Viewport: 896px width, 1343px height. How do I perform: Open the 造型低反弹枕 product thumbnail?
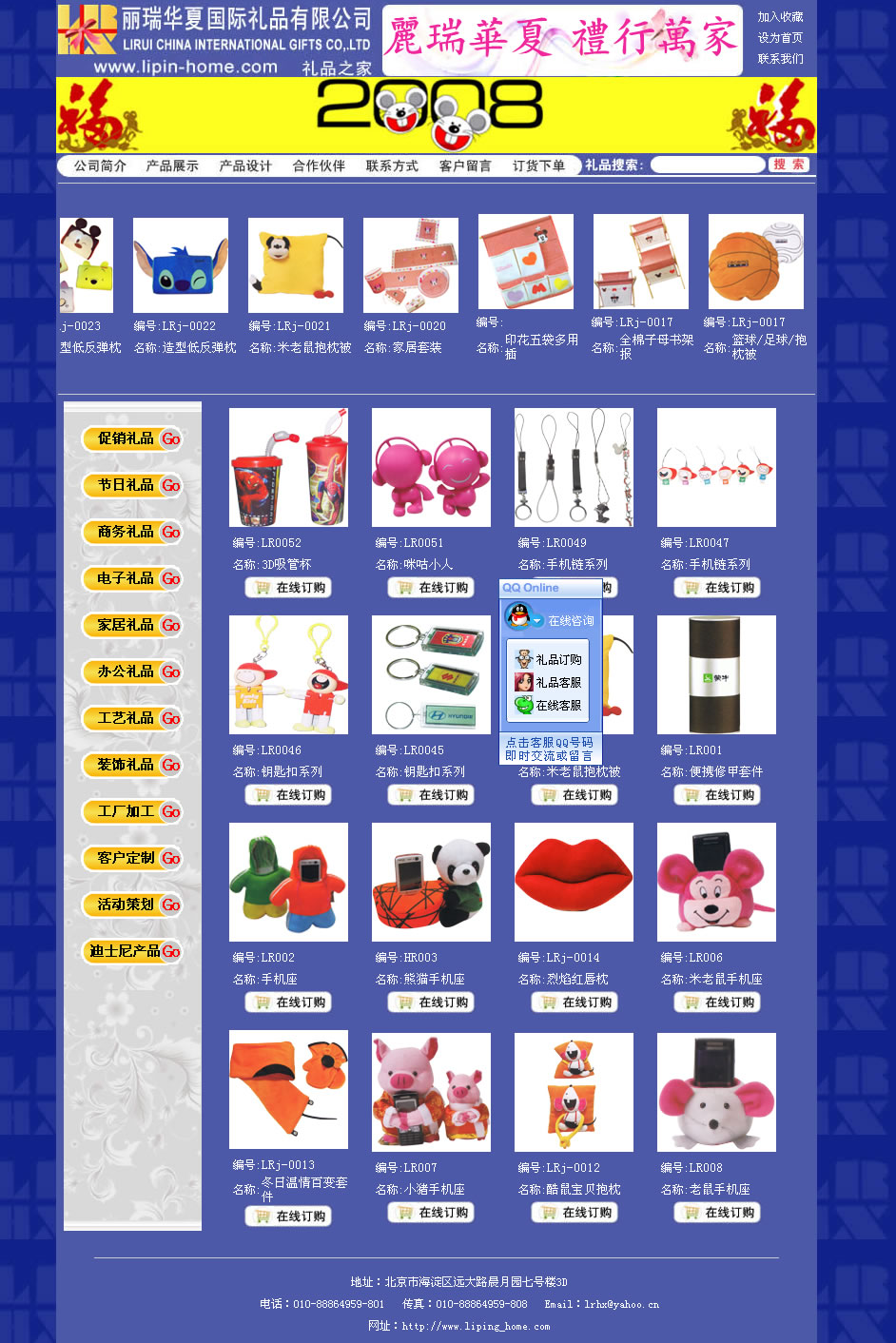(x=181, y=264)
